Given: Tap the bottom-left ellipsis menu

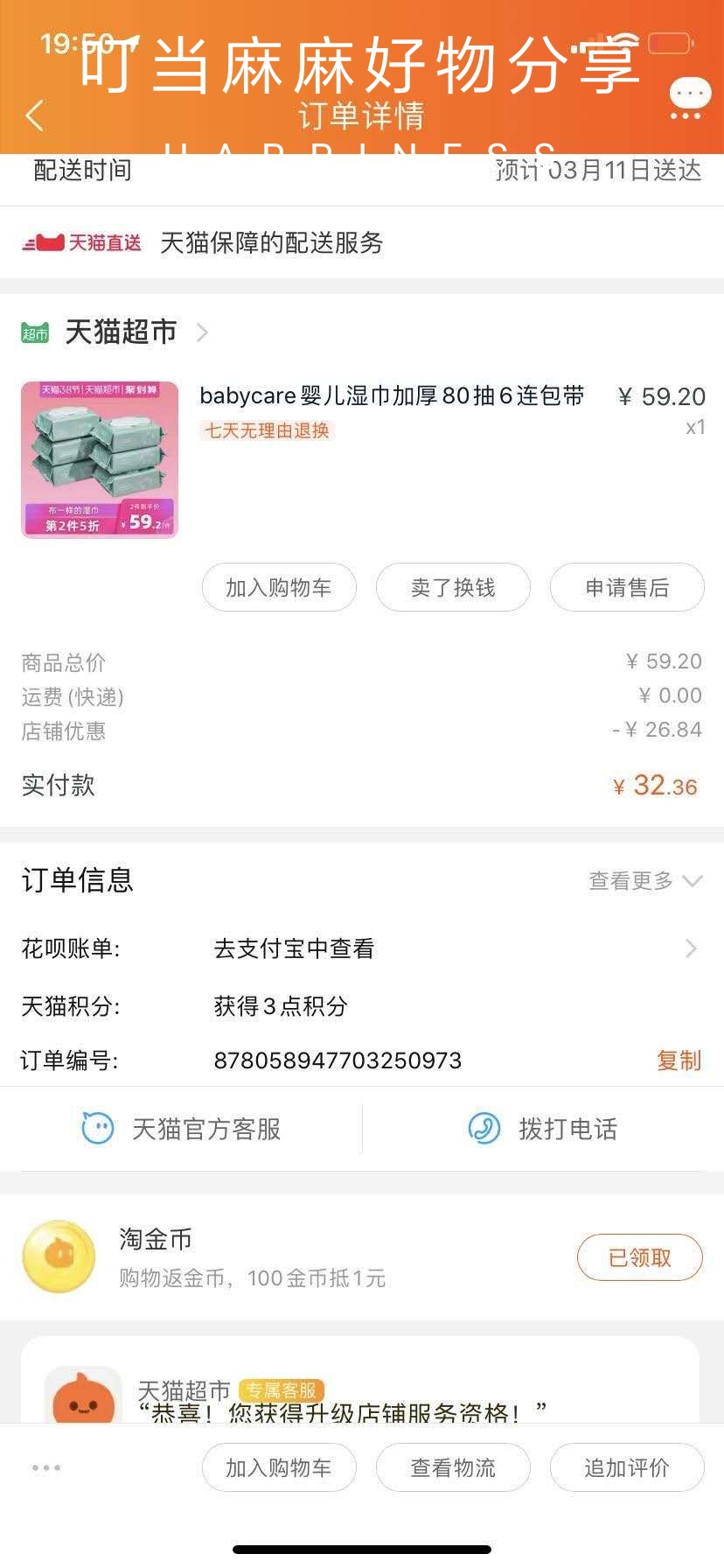Looking at the screenshot, I should (45, 1467).
